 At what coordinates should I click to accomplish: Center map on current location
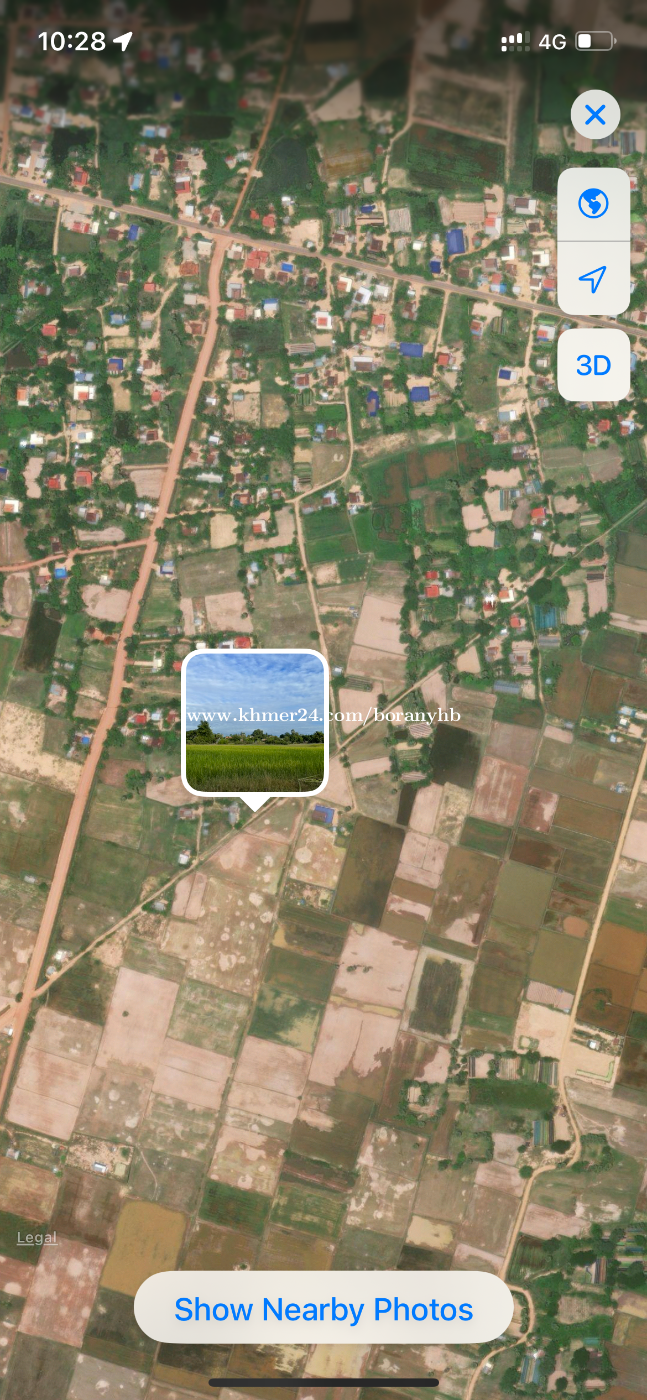point(593,279)
